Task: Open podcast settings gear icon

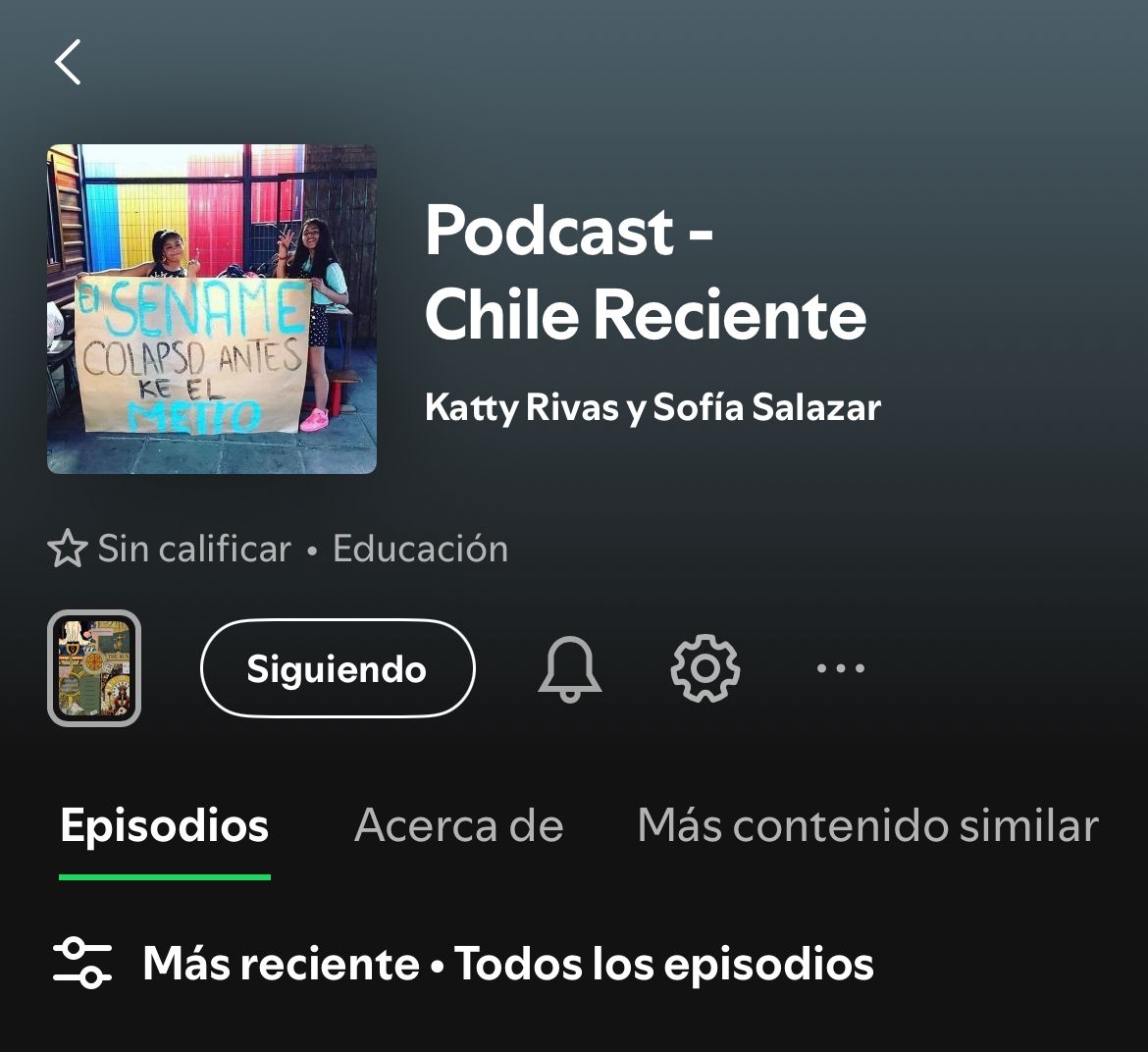Action: point(704,669)
